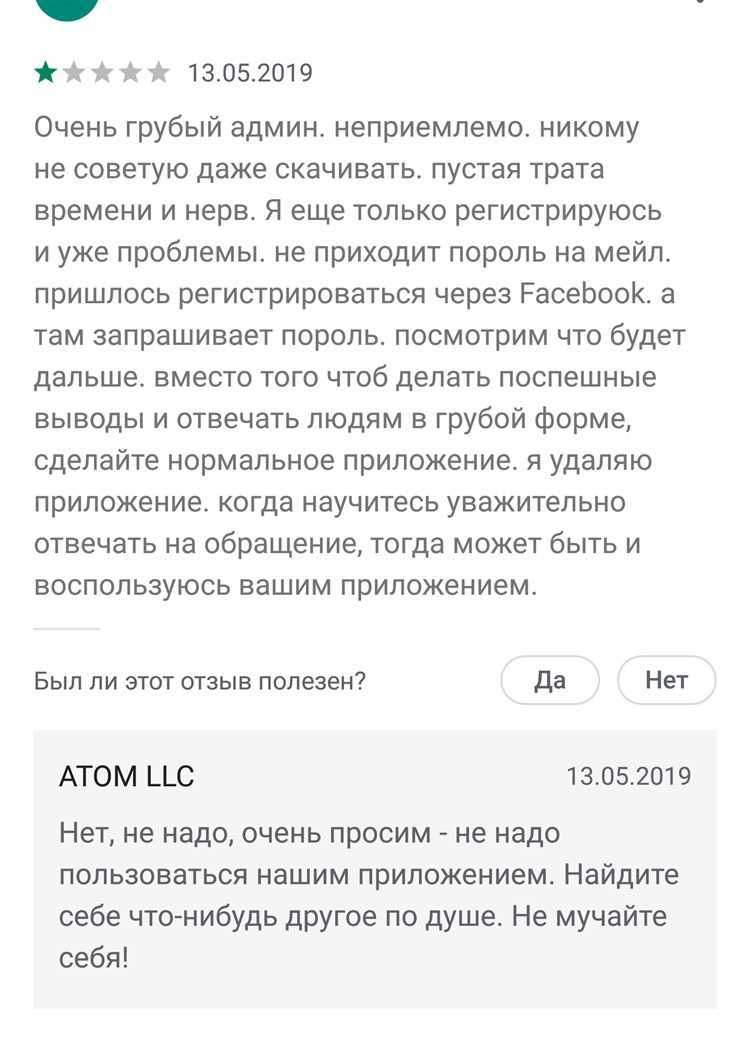Select the second gray star icon

point(74,71)
